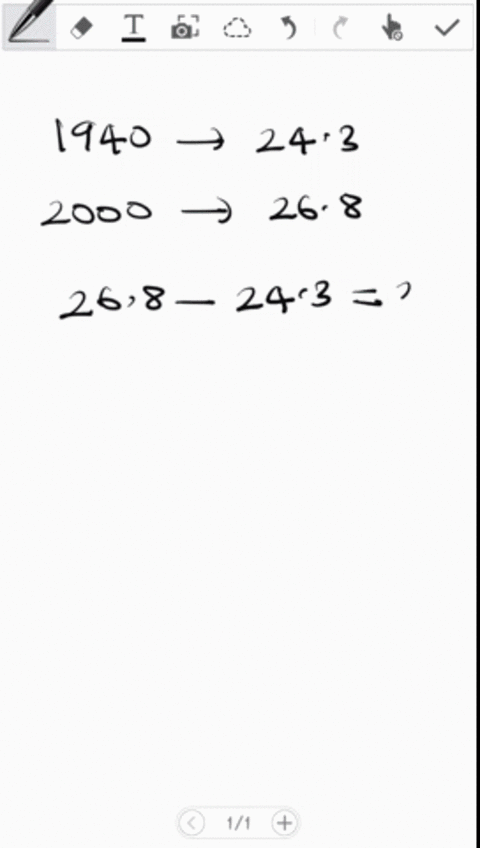Undo the last stroke

(289, 28)
